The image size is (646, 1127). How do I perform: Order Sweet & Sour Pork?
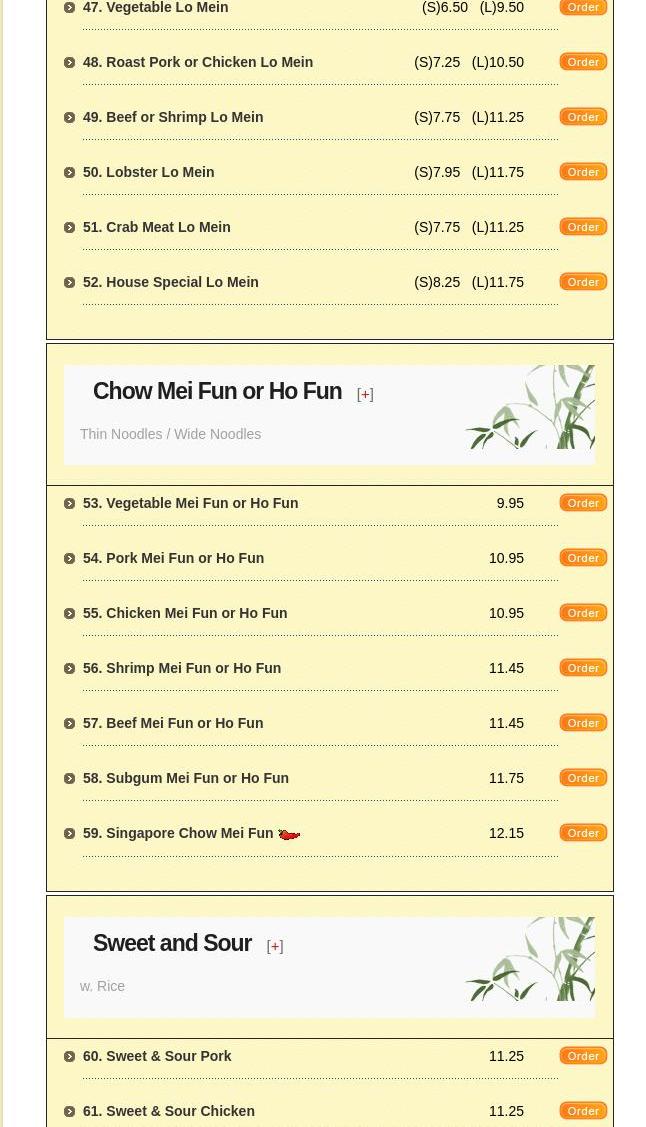(x=583, y=1056)
